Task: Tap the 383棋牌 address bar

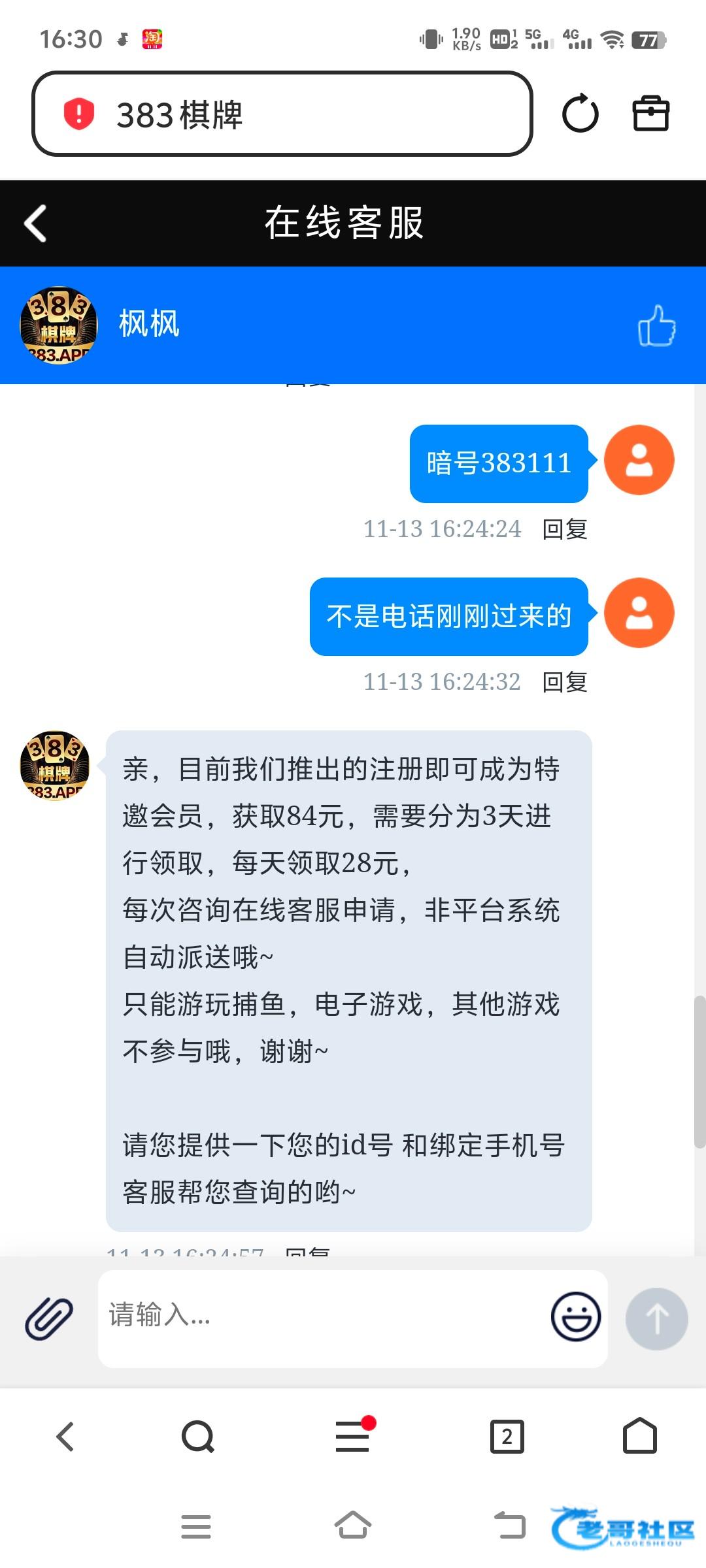Action: pos(282,114)
